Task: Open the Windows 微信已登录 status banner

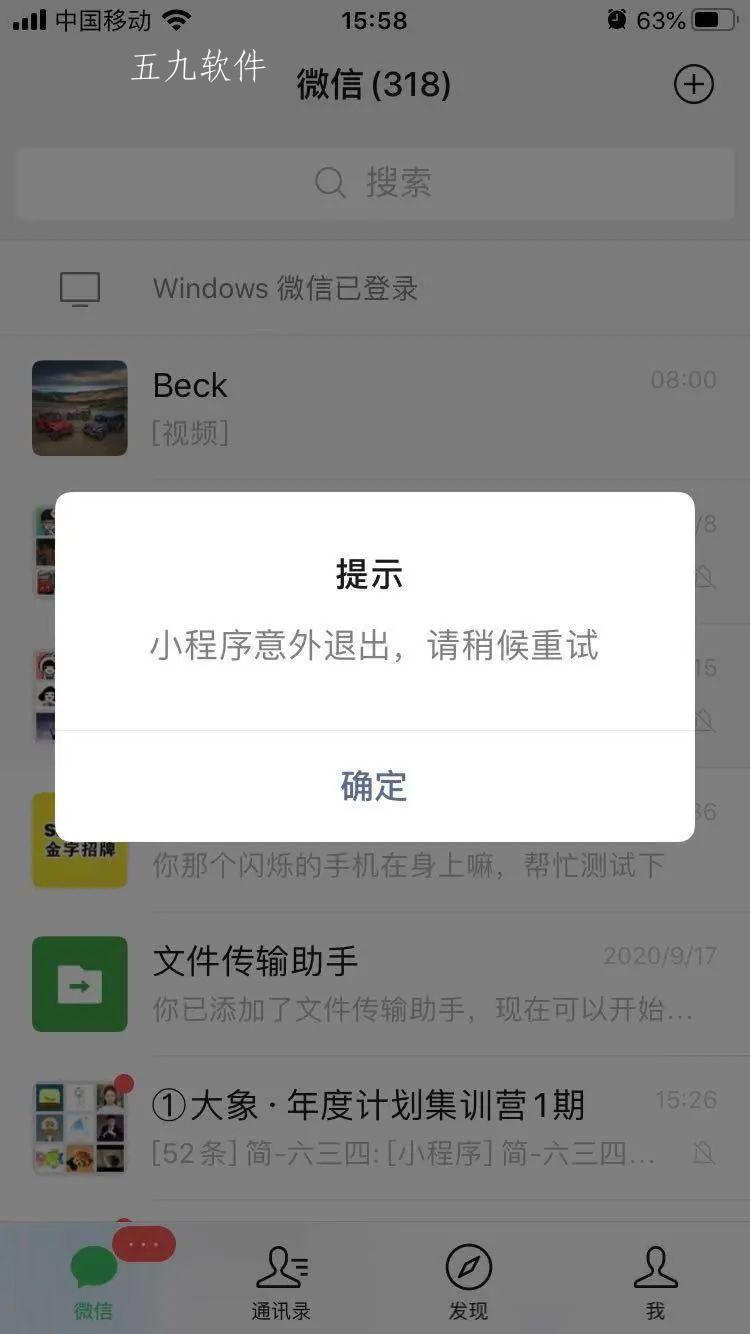Action: coord(375,287)
